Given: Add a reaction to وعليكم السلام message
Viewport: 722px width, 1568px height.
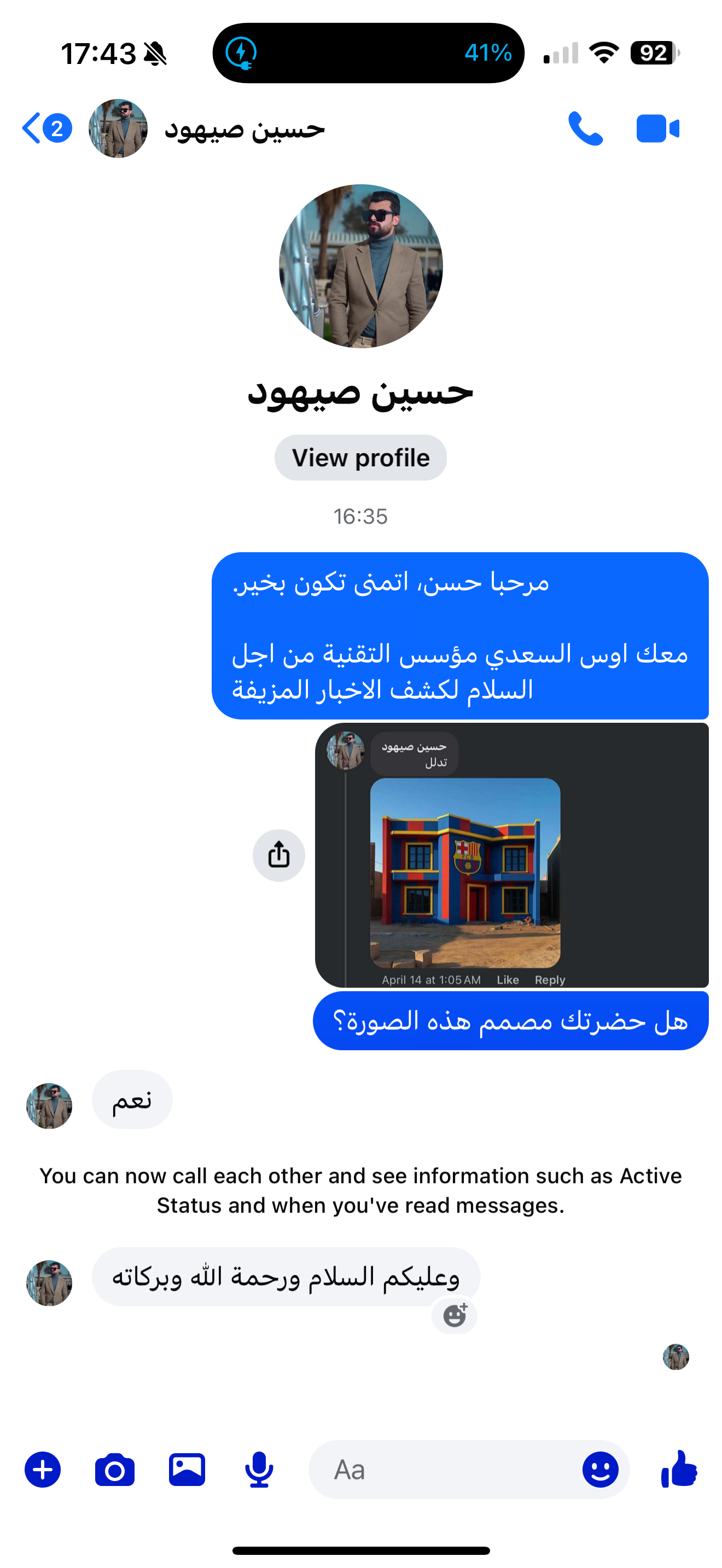Looking at the screenshot, I should click(x=455, y=1316).
